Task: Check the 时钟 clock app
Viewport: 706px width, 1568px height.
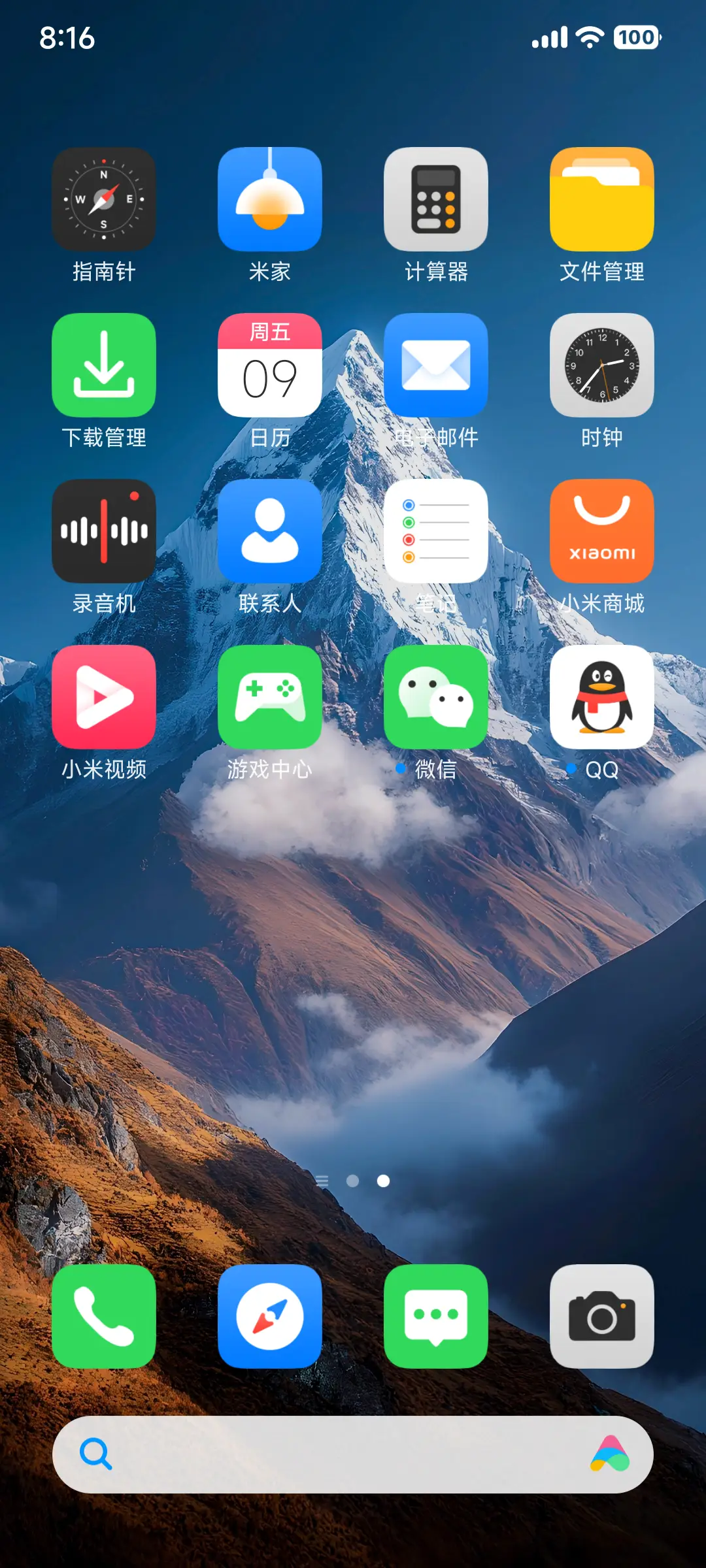Action: tap(601, 365)
